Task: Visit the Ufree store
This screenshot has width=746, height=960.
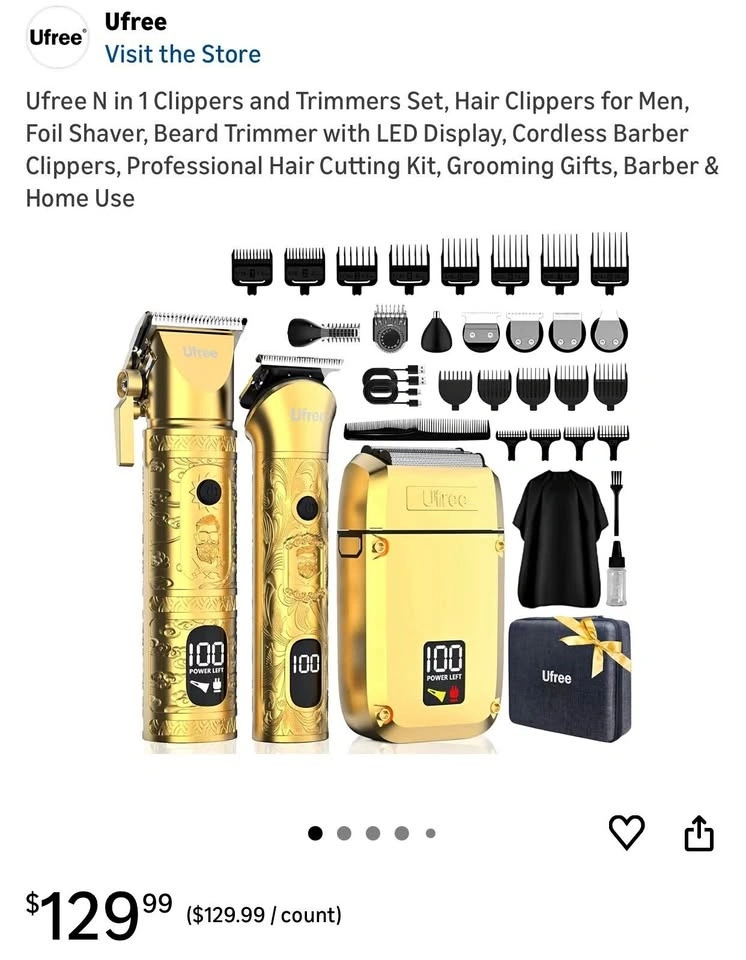Action: [183, 54]
